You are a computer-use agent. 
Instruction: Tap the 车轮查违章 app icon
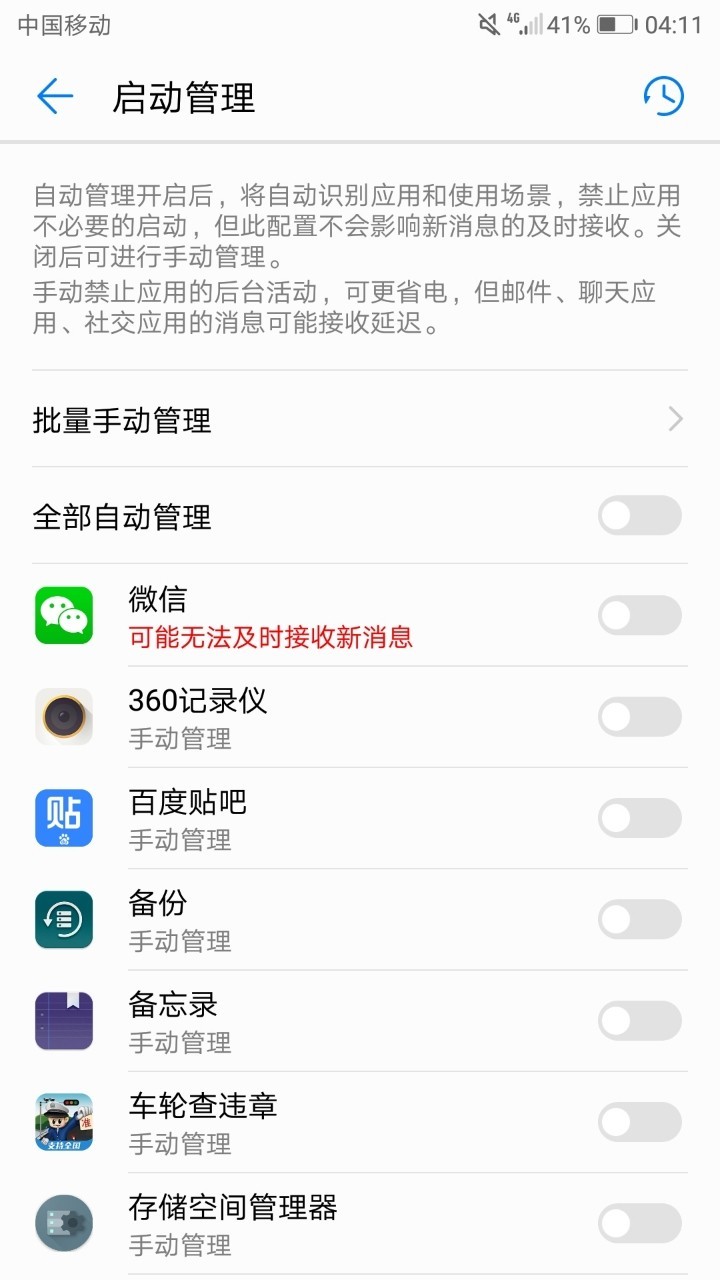point(64,1121)
